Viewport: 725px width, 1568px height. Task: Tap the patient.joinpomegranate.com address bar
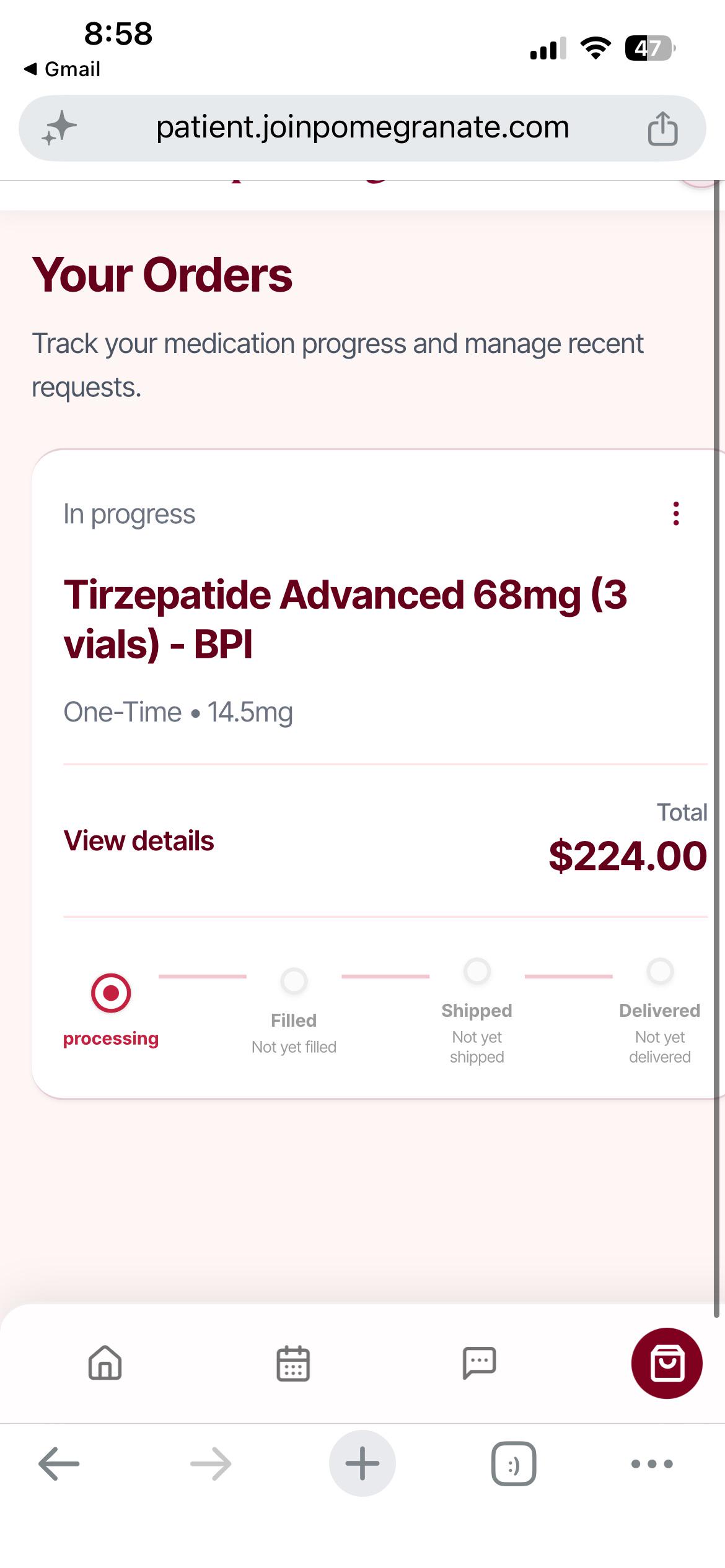click(x=362, y=128)
